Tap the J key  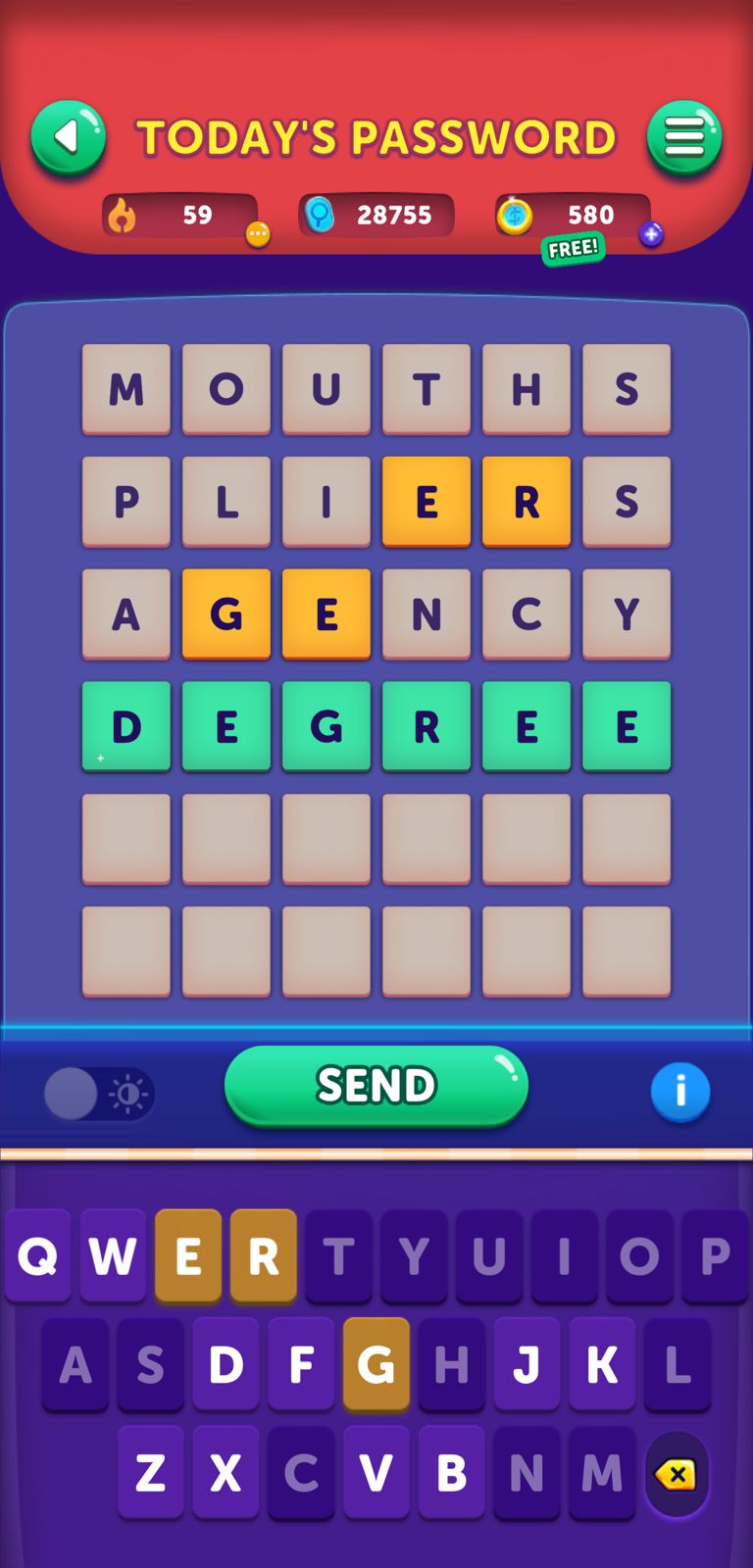527,1364
